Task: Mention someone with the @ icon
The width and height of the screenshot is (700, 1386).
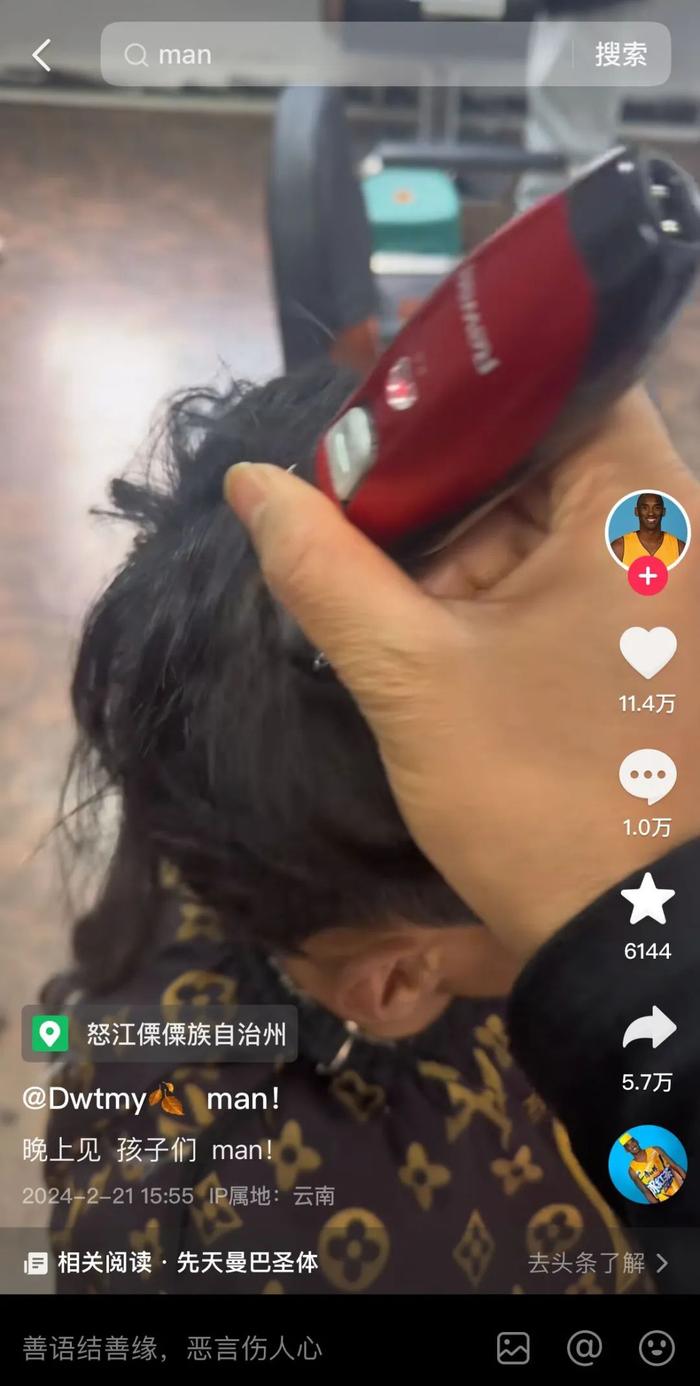Action: click(x=585, y=1348)
